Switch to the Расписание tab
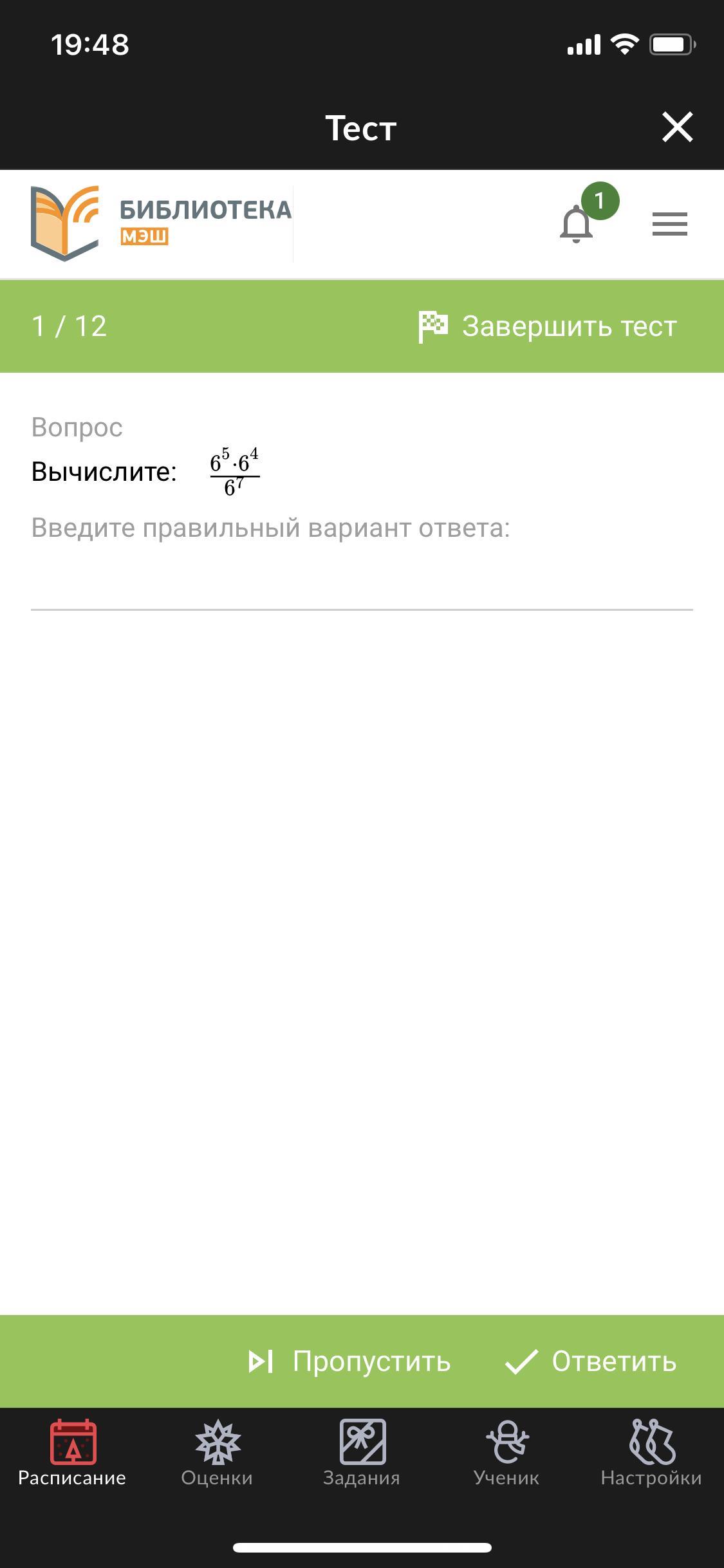 [72, 1453]
